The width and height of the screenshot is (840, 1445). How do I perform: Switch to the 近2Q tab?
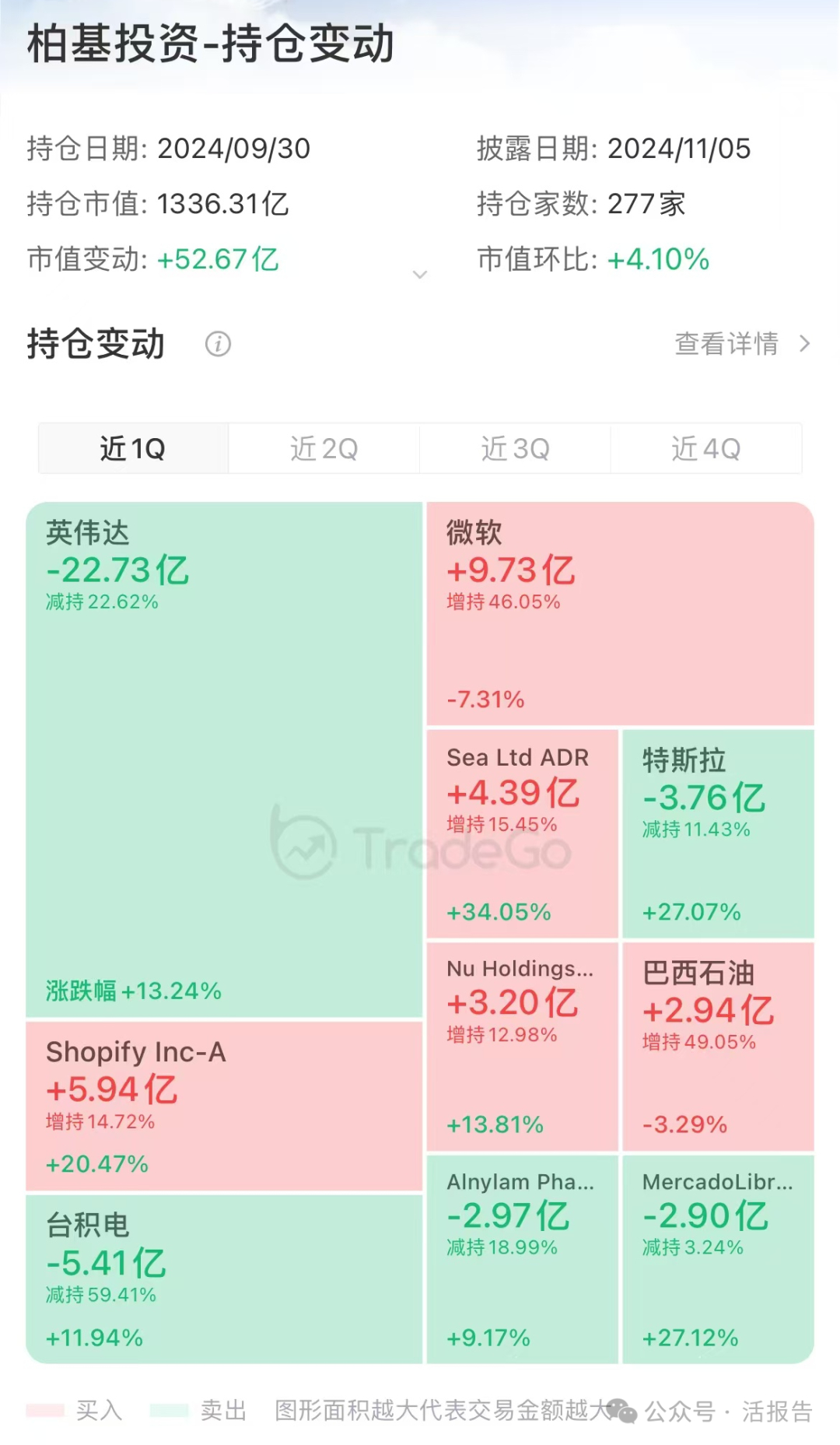[x=324, y=448]
